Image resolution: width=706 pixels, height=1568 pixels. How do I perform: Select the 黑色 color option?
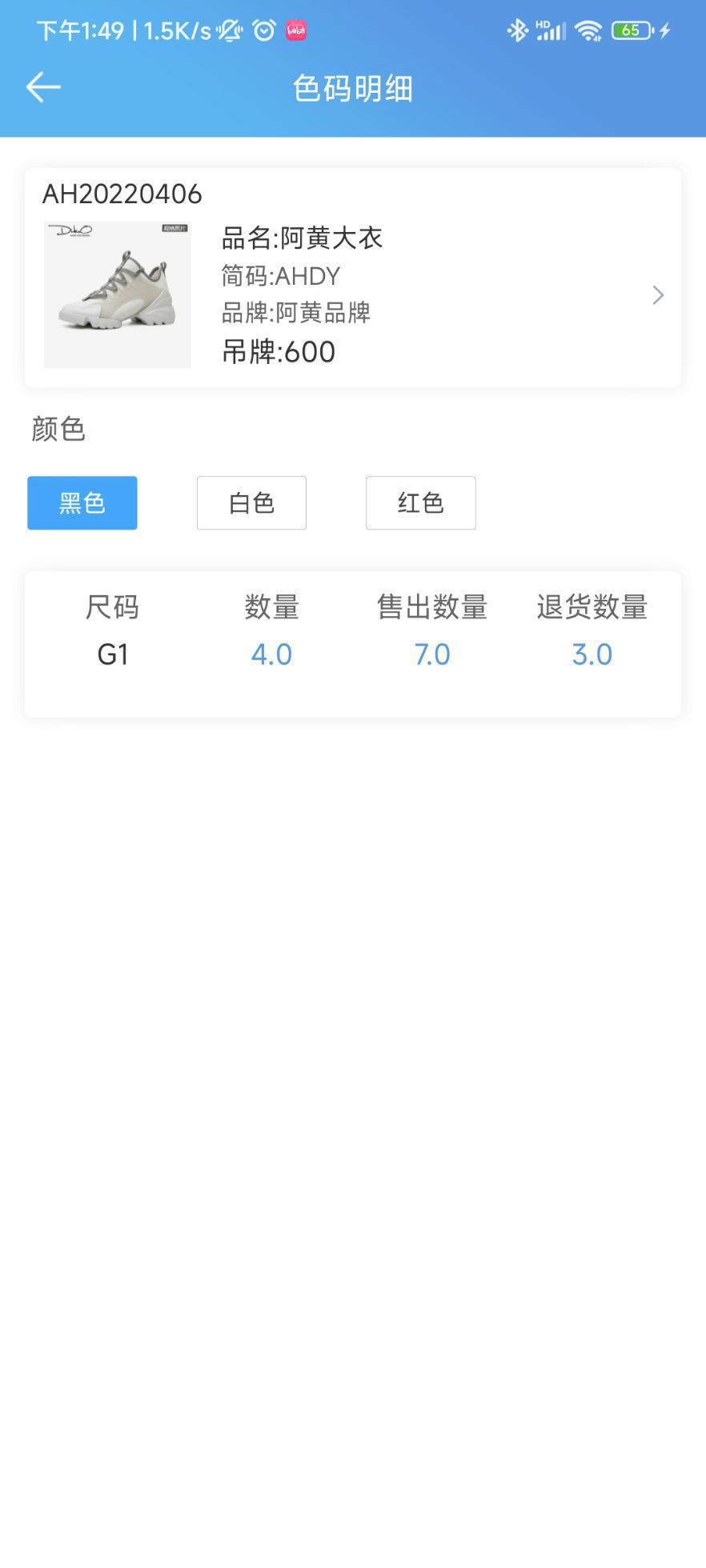tap(82, 503)
